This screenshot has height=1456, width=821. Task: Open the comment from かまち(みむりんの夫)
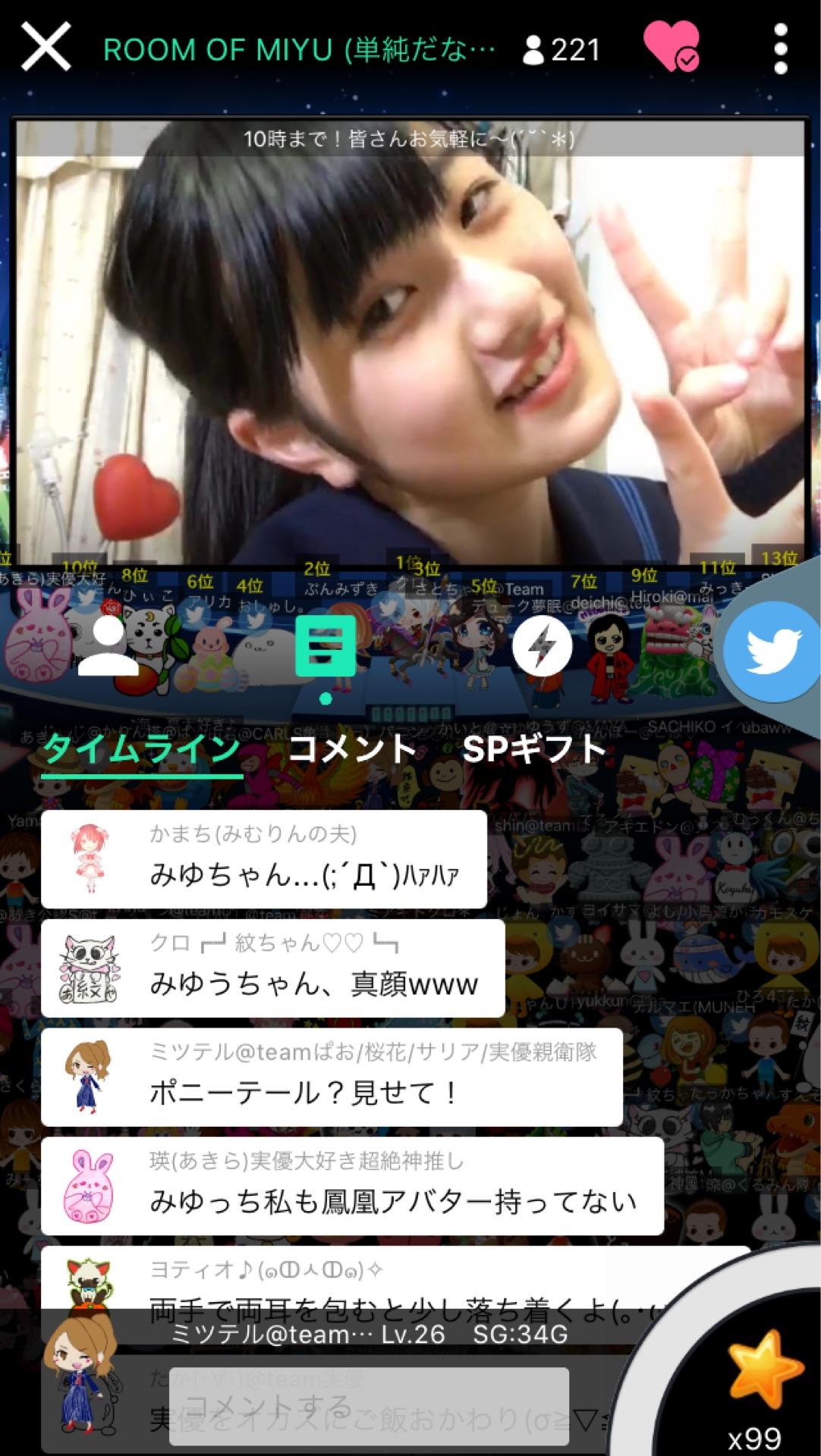(263, 859)
